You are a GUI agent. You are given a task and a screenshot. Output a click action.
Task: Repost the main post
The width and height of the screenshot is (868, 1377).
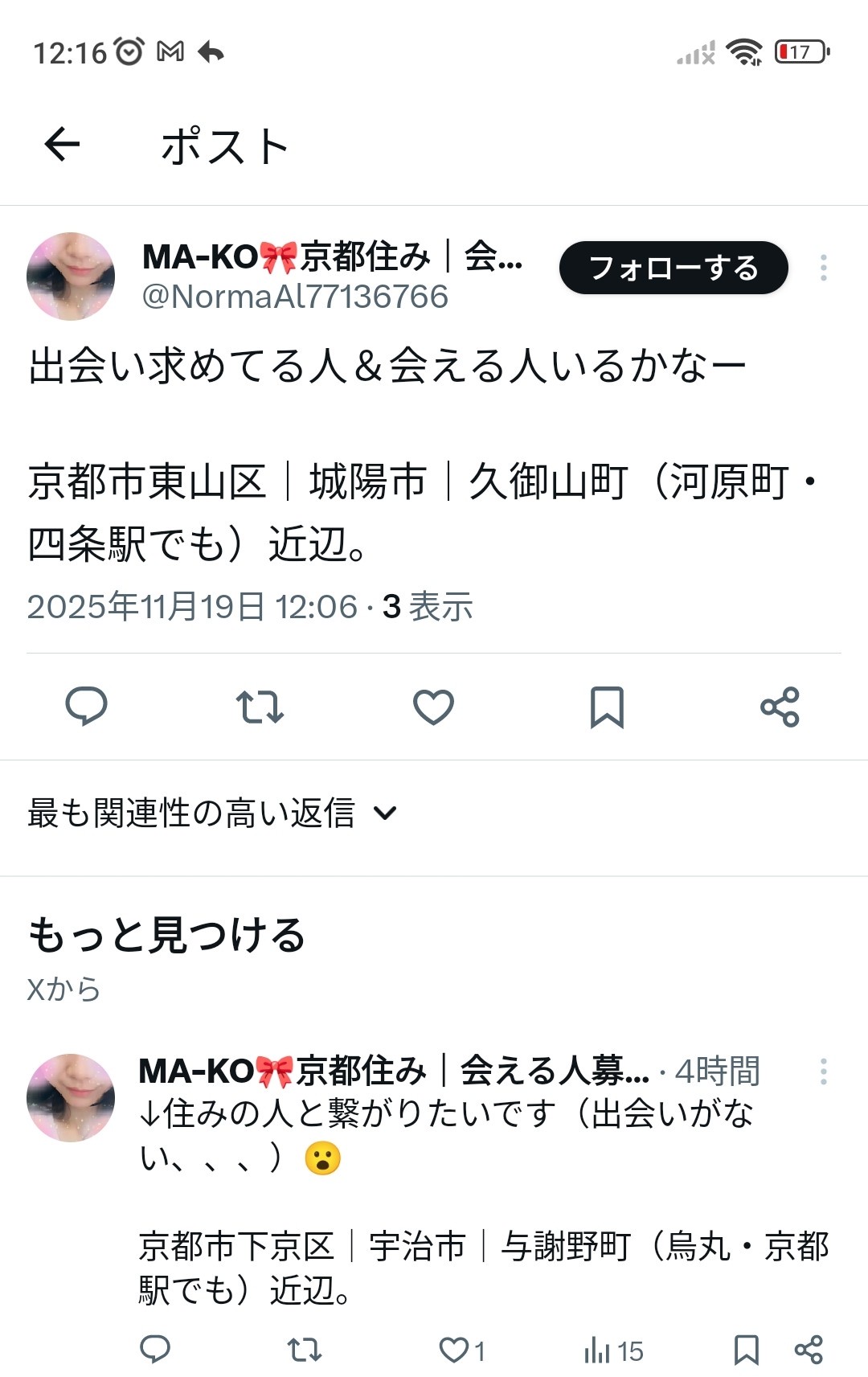[260, 707]
